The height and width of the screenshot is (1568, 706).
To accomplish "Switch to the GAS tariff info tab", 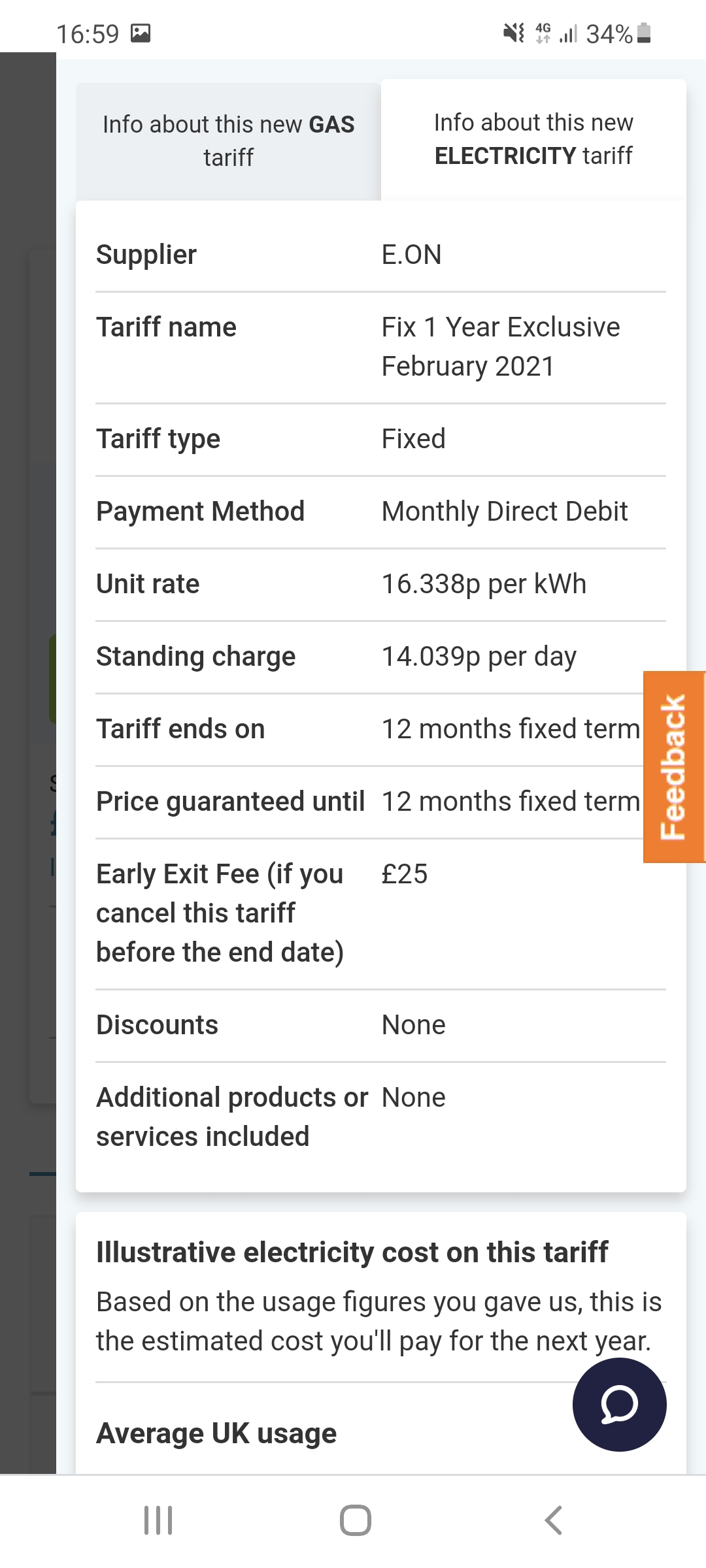I will pos(228,141).
